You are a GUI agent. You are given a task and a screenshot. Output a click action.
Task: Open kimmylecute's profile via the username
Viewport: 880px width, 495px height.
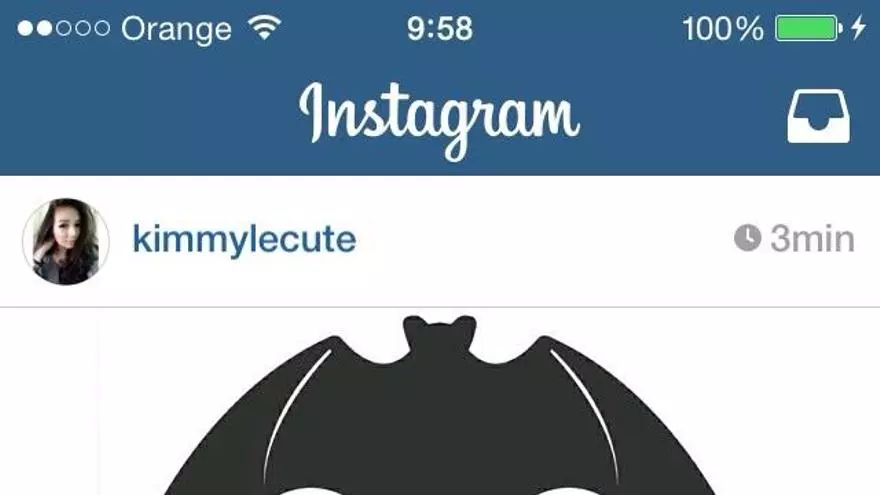[243, 240]
